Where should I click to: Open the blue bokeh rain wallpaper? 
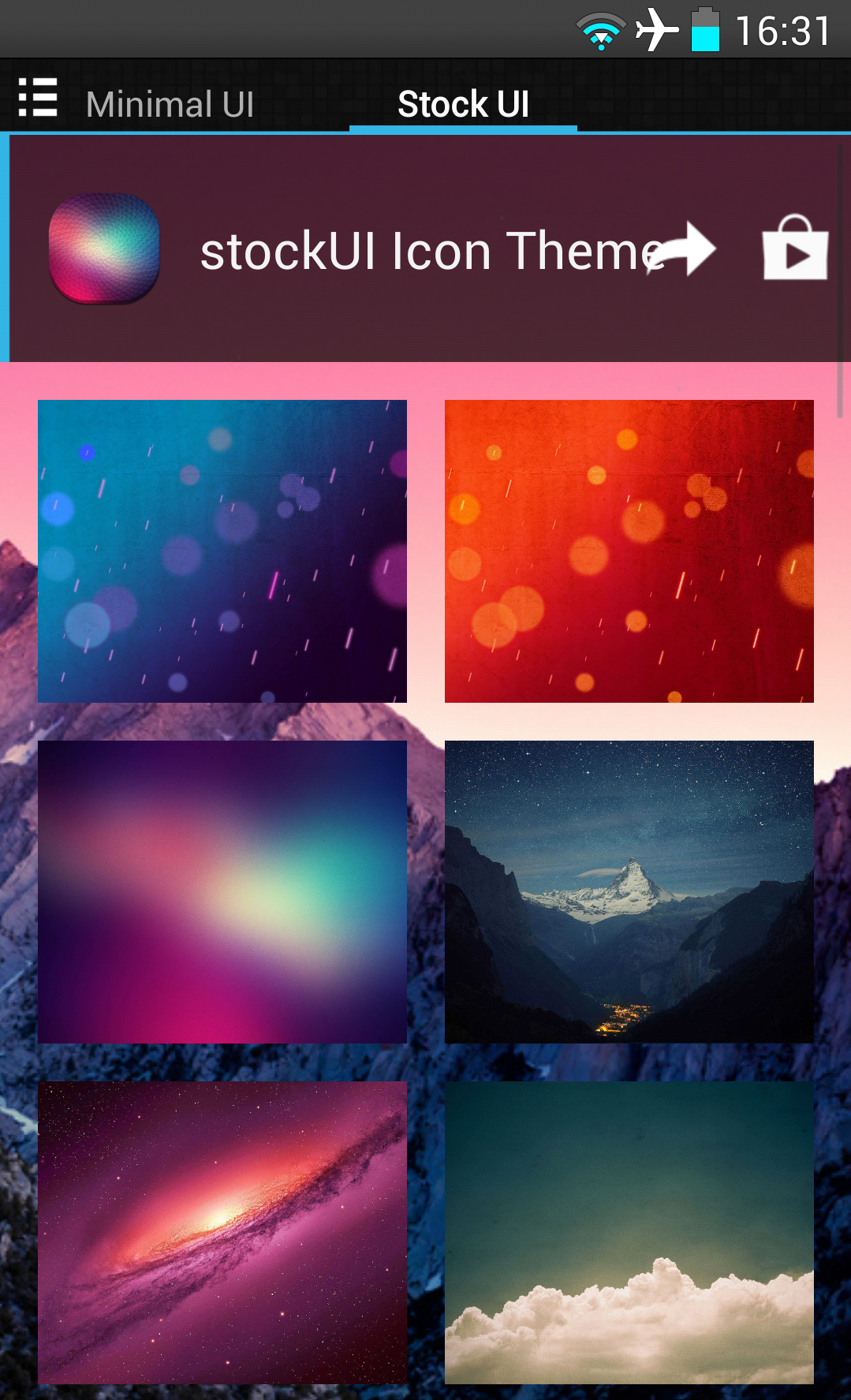click(x=222, y=551)
